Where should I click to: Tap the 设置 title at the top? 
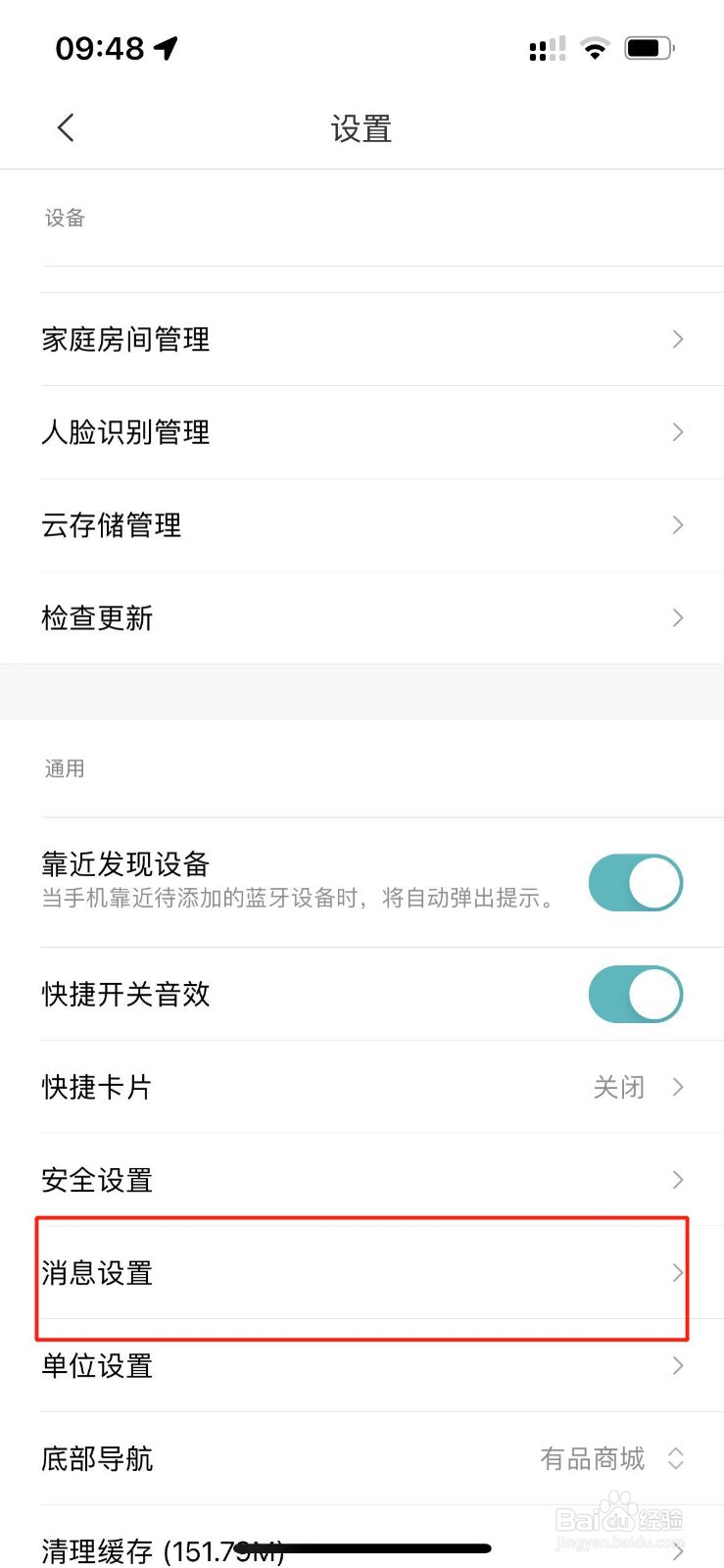pos(362,128)
